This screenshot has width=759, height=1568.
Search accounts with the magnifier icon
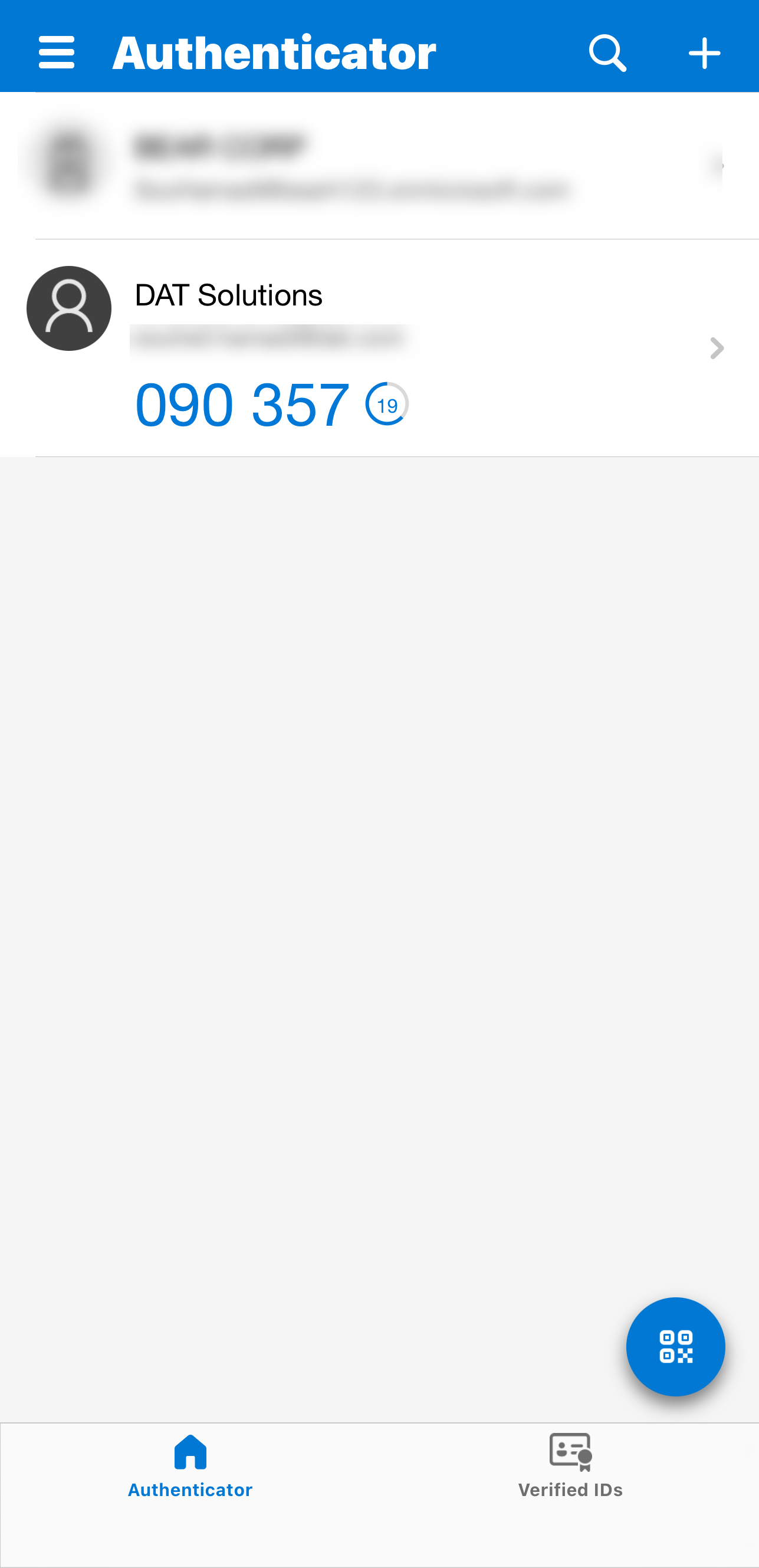pyautogui.click(x=607, y=53)
